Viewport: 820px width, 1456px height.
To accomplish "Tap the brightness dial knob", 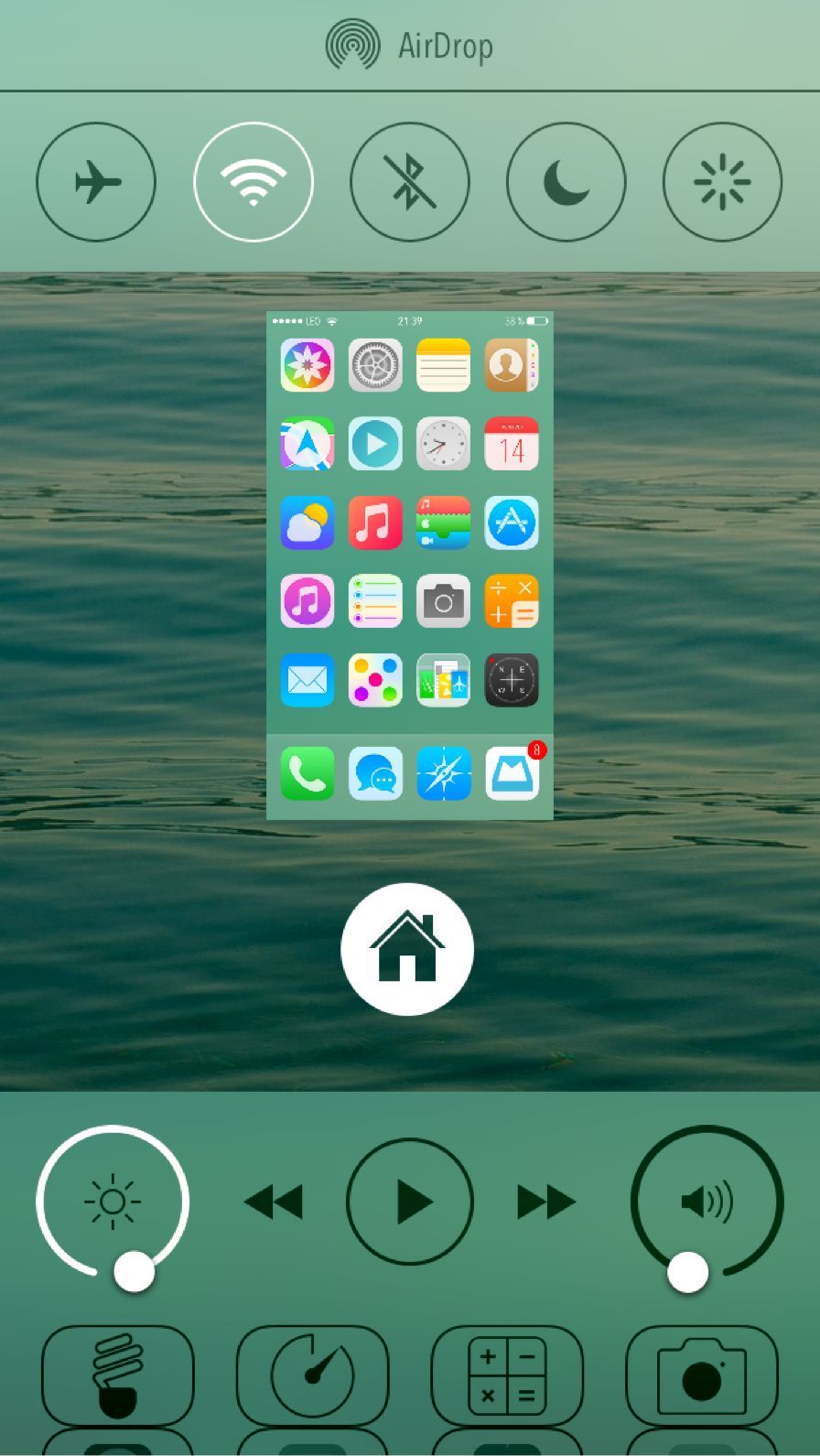I will coord(135,1272).
